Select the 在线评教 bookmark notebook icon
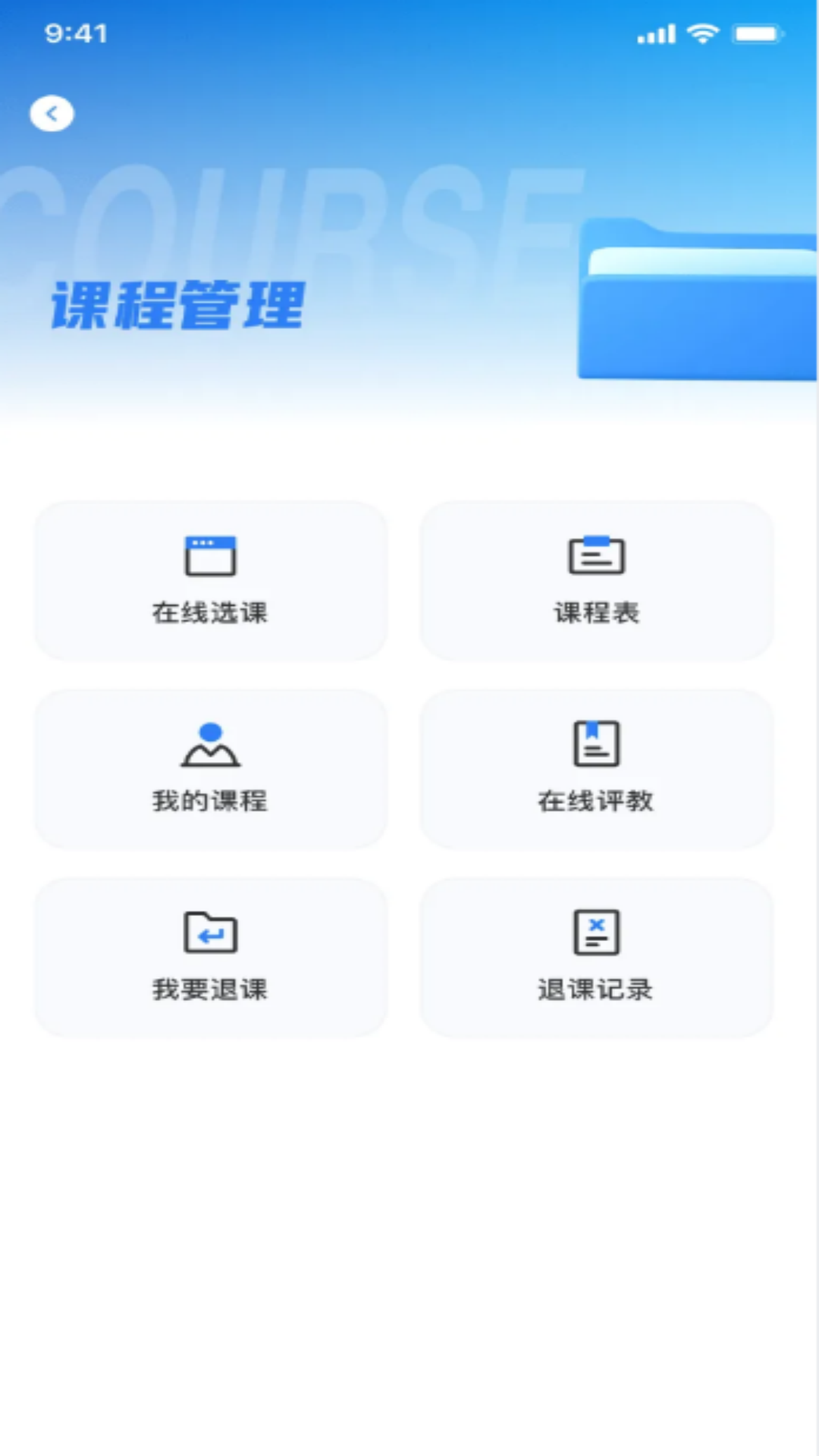Image resolution: width=819 pixels, height=1456 pixels. [x=597, y=743]
